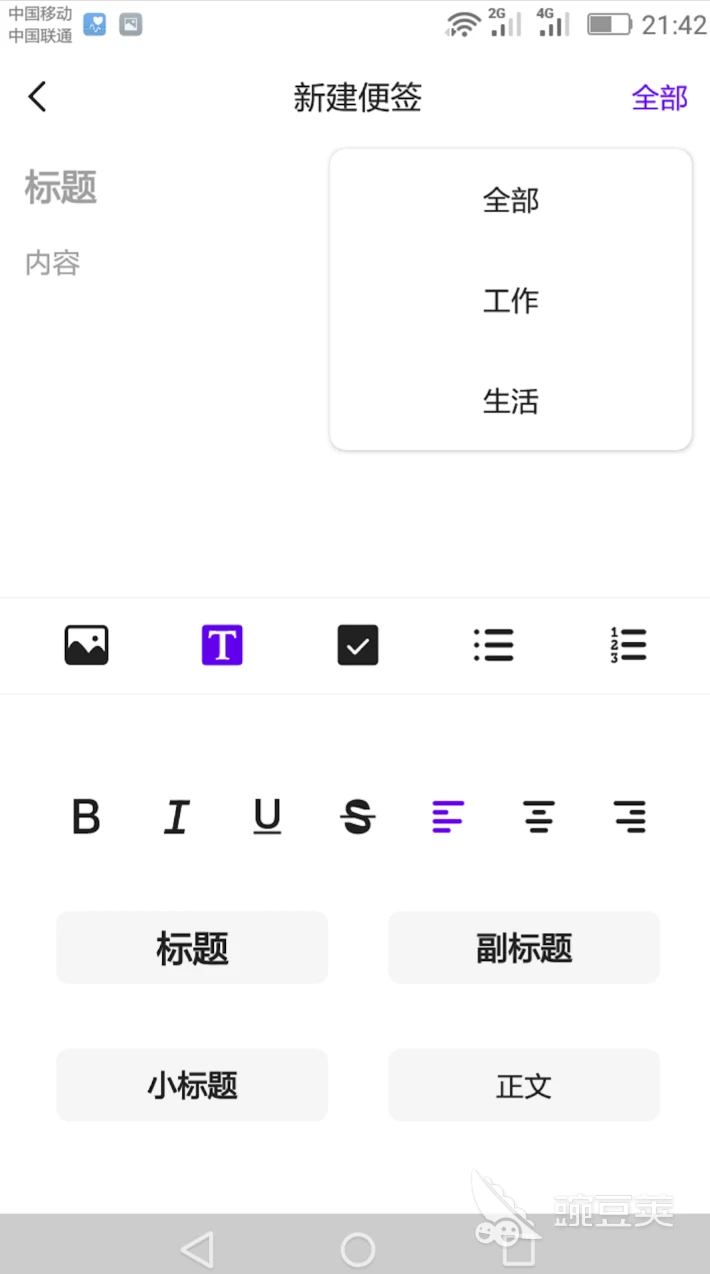Center-align the text
Screen dimensions: 710x1274
point(539,817)
